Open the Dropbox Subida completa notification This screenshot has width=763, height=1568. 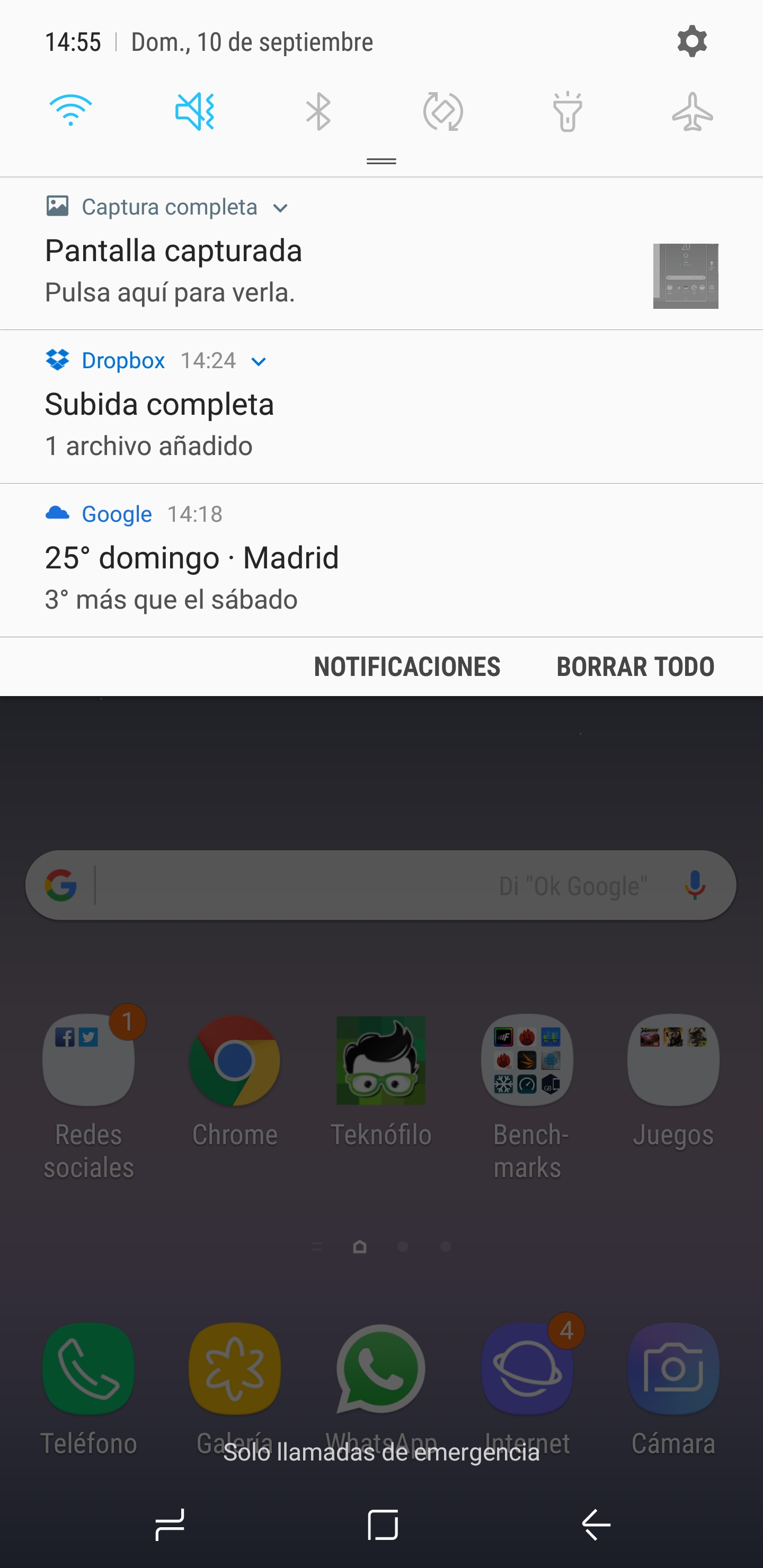[381, 407]
